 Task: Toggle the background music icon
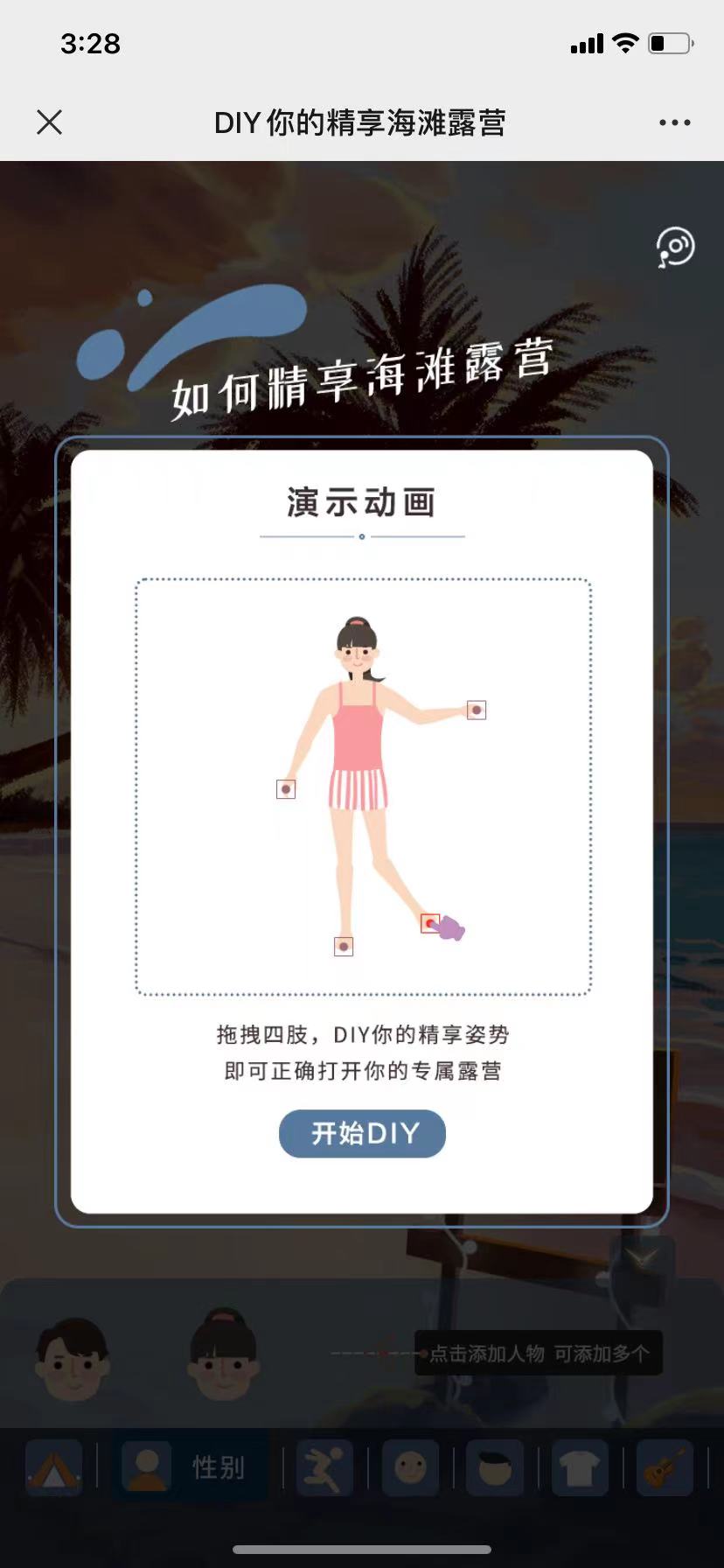(x=675, y=248)
